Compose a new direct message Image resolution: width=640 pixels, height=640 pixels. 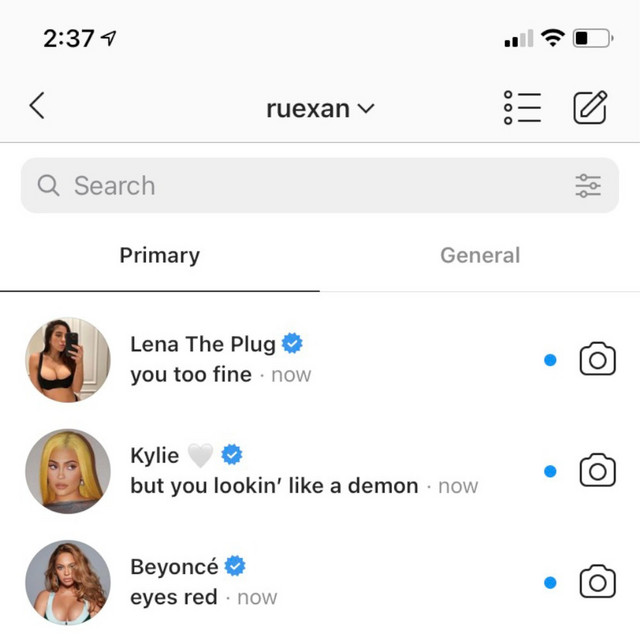[590, 107]
